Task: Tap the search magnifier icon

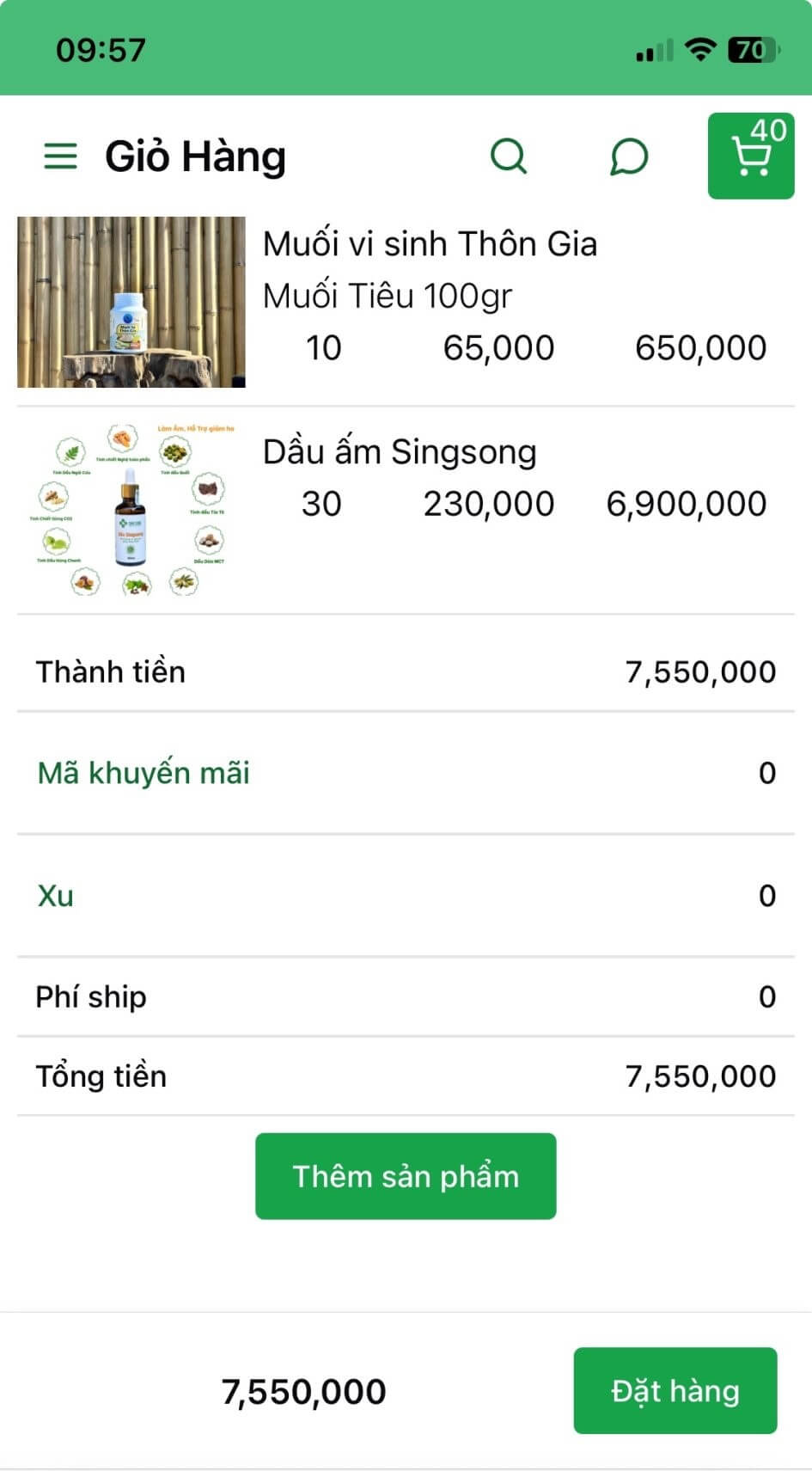Action: [x=510, y=156]
